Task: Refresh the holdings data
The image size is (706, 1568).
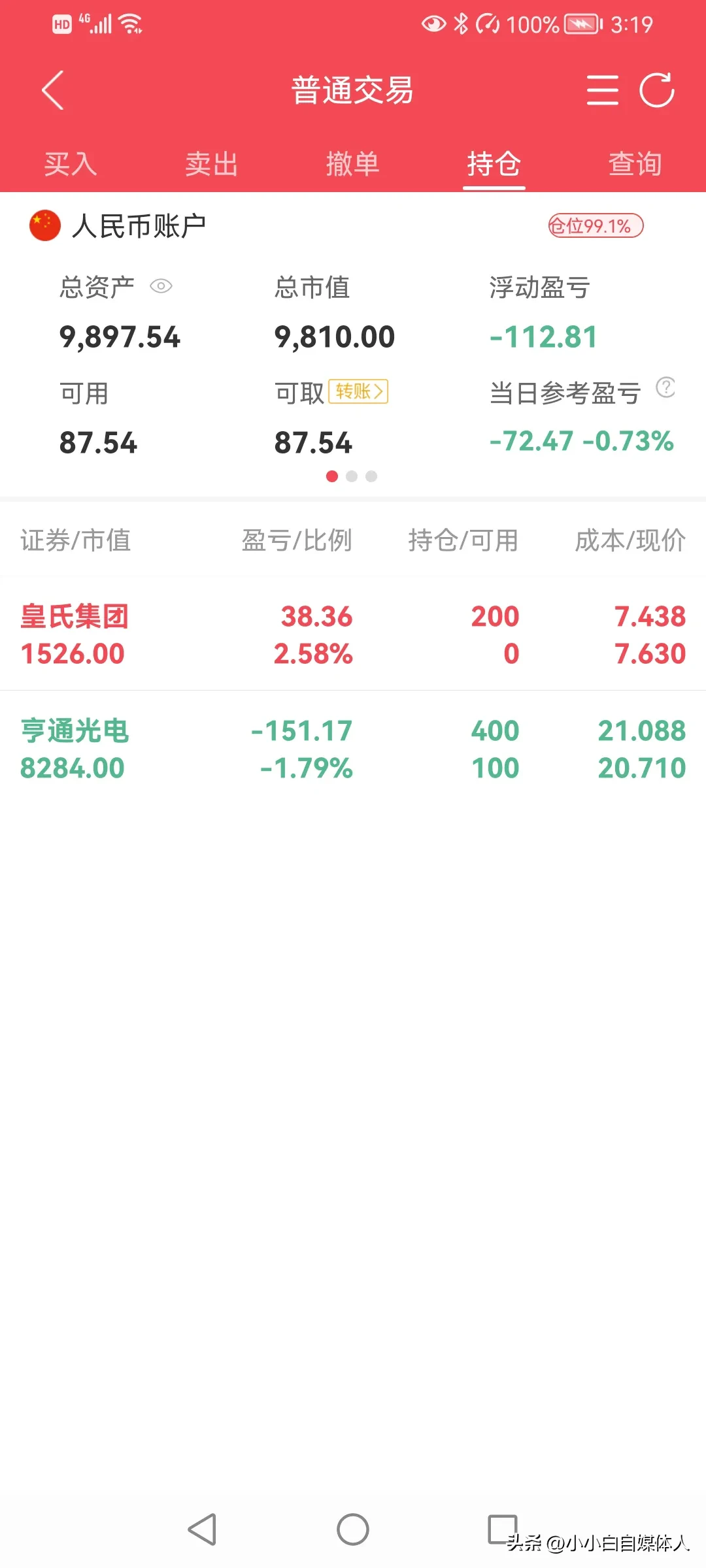Action: tap(656, 90)
